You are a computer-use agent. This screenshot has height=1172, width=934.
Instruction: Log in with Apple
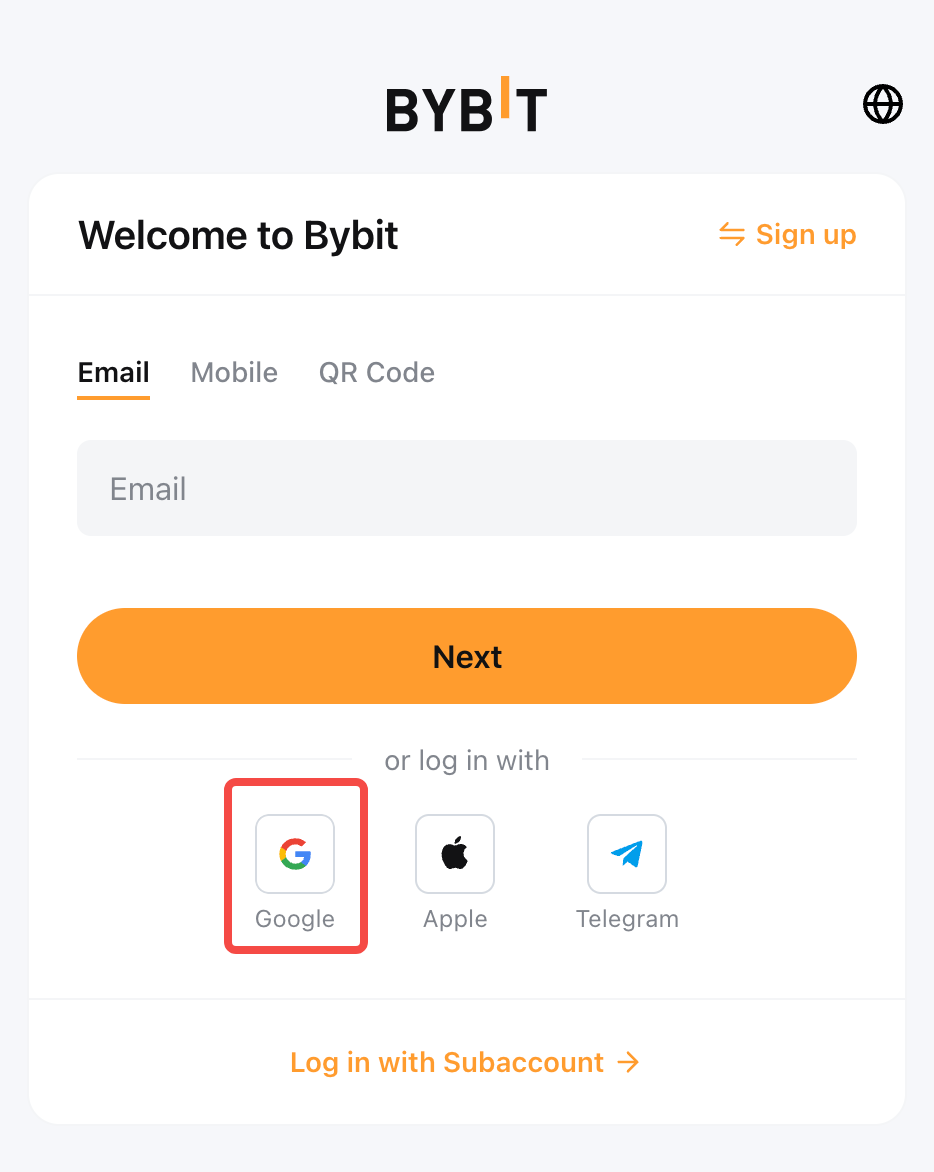[455, 854]
